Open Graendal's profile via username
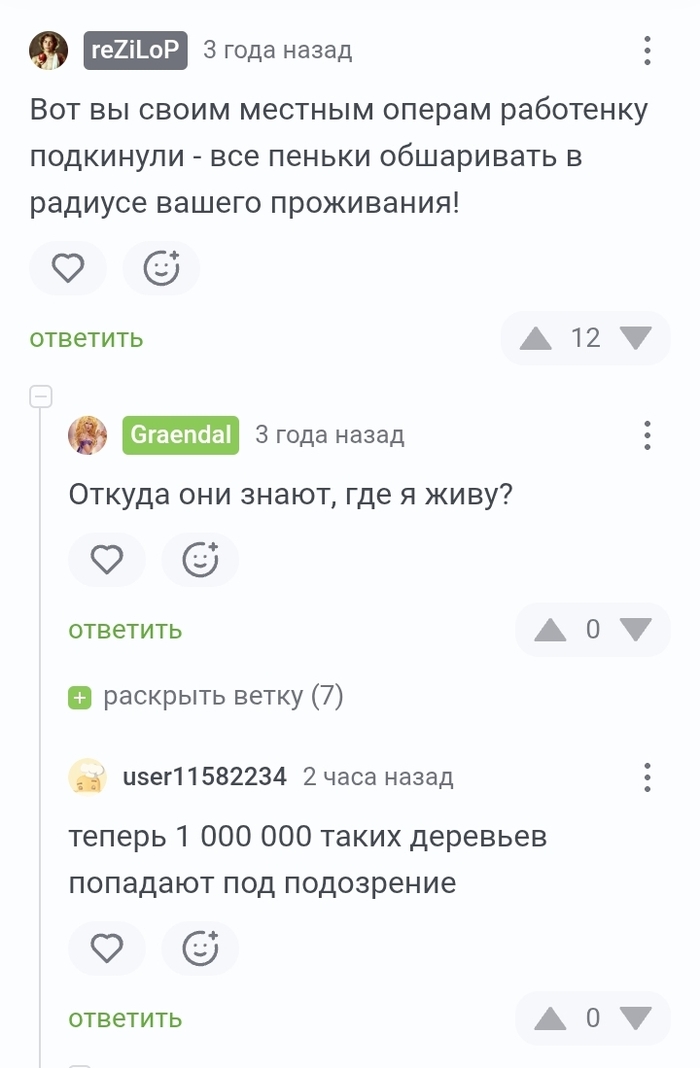 coord(181,435)
